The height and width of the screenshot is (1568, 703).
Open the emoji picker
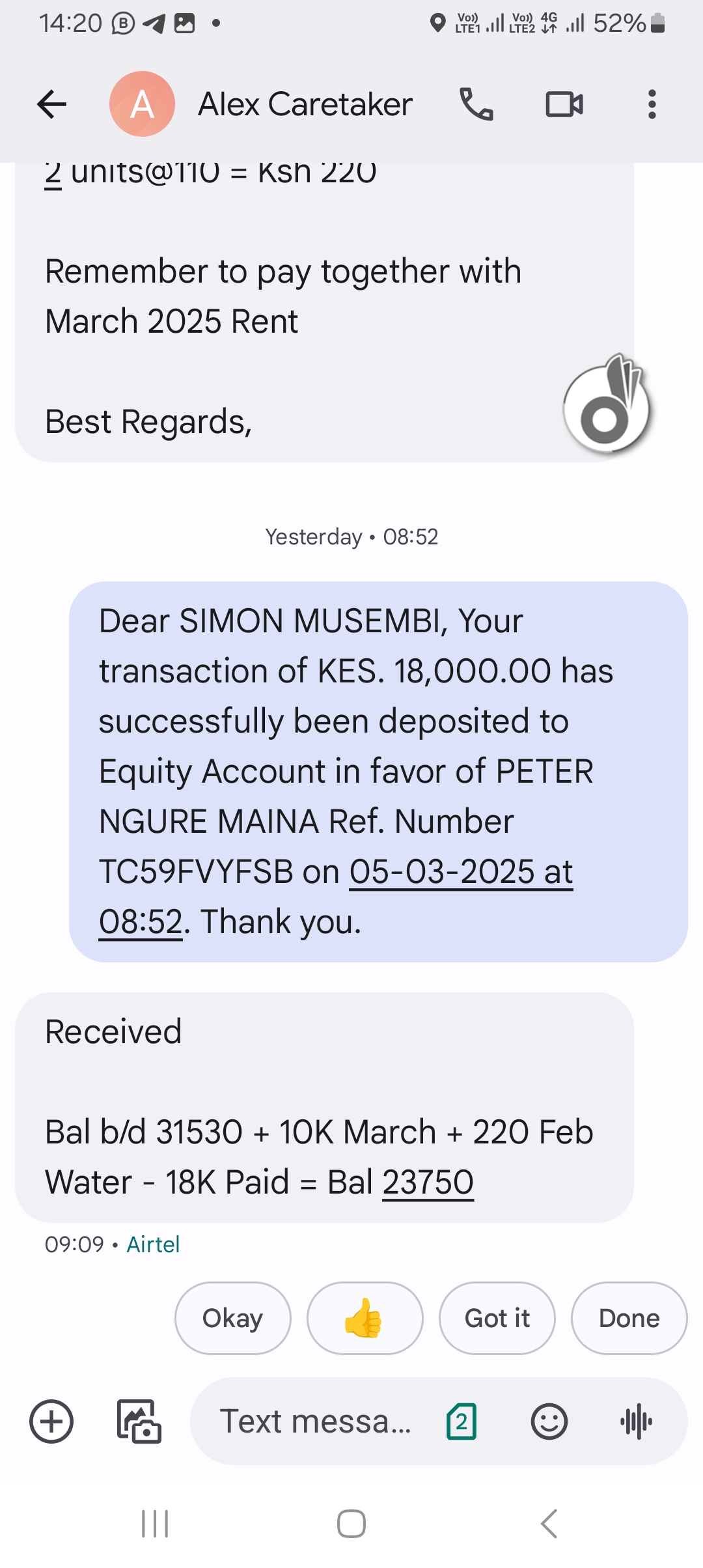pos(549,1421)
